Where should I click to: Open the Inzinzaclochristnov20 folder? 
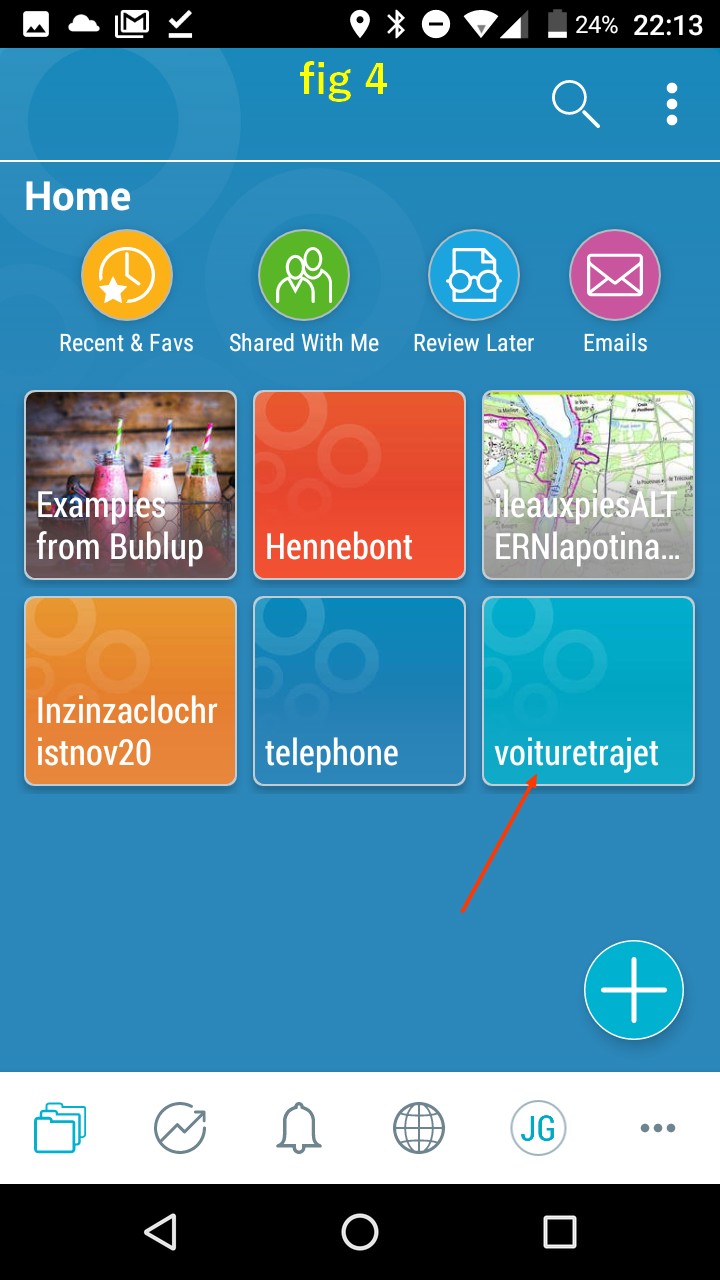130,691
